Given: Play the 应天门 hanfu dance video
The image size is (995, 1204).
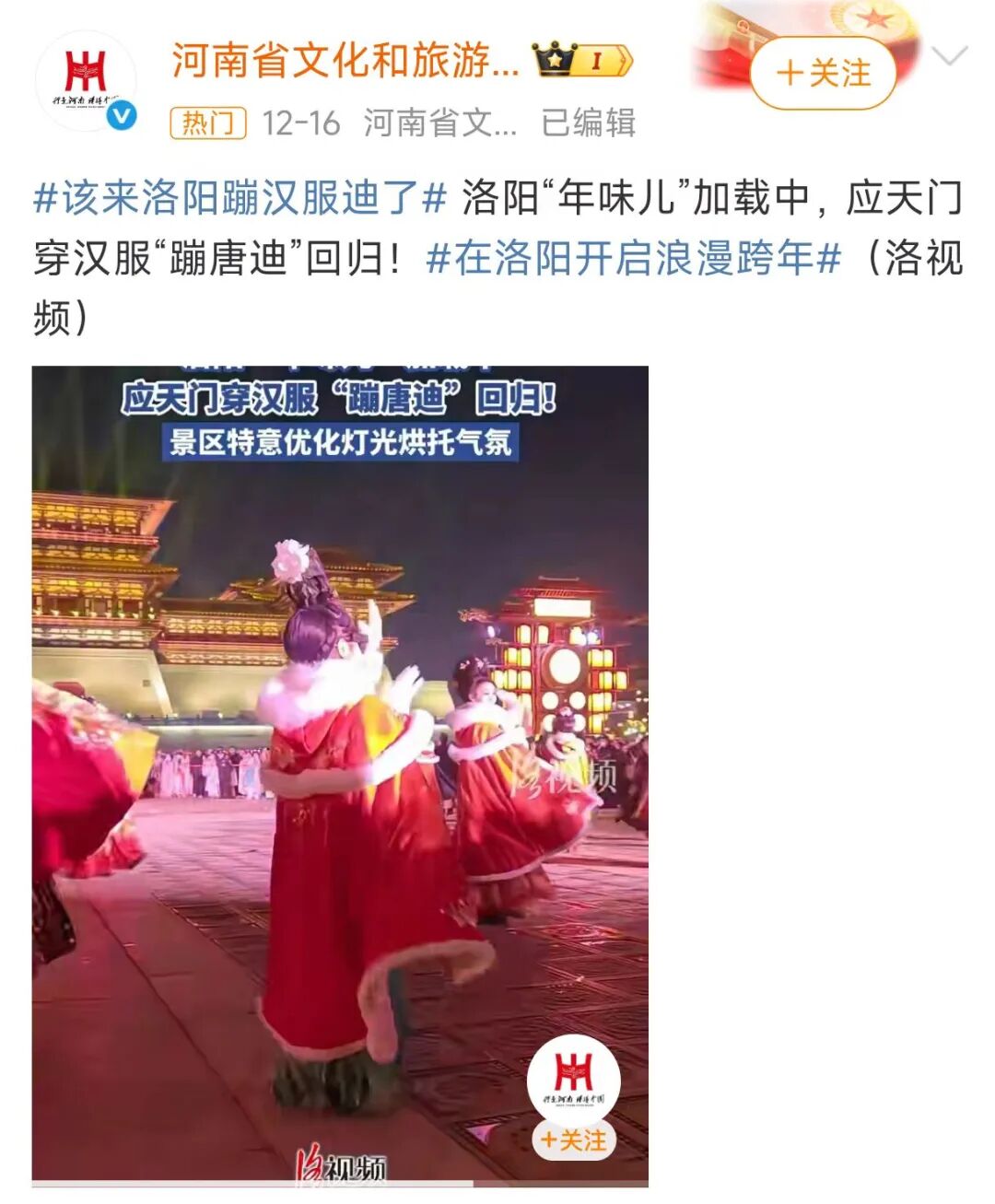Looking at the screenshot, I should click(340, 774).
